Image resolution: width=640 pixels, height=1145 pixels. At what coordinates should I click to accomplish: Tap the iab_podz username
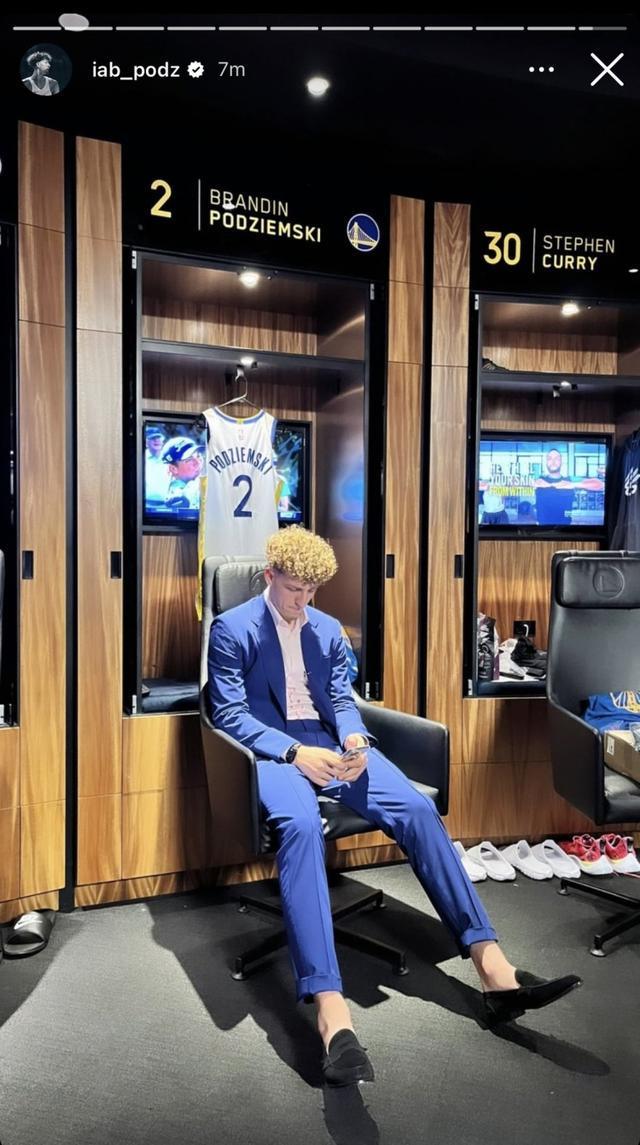(x=134, y=70)
